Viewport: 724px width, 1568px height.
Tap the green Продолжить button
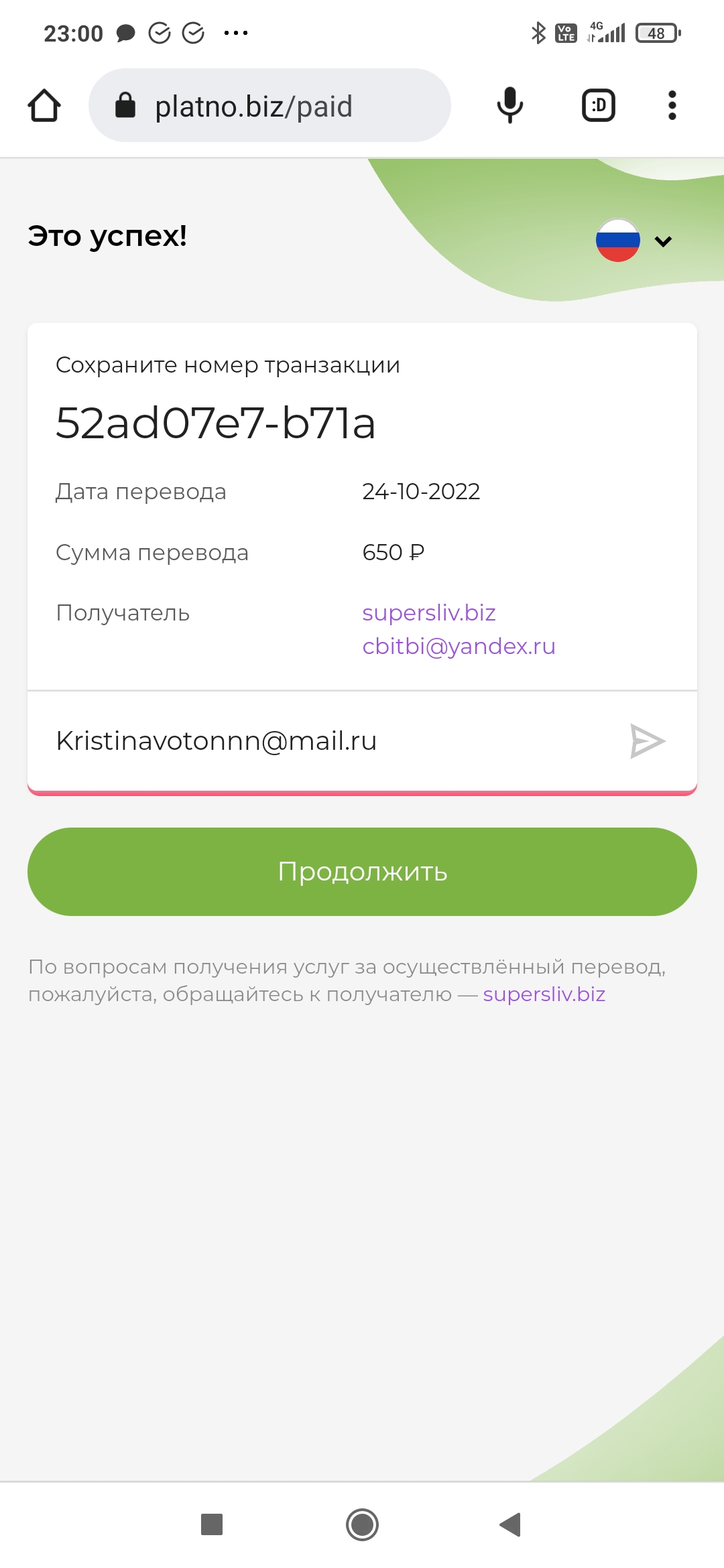coord(362,872)
